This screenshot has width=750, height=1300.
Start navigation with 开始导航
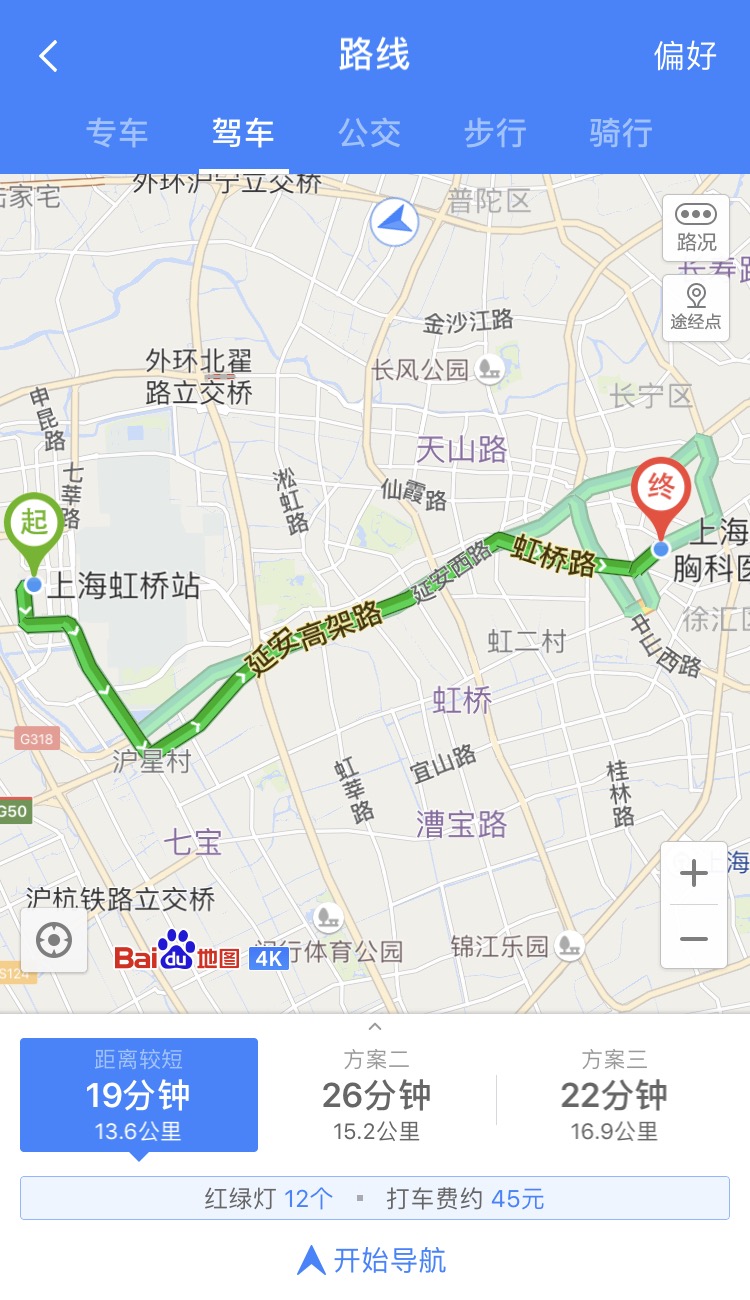point(373,1260)
